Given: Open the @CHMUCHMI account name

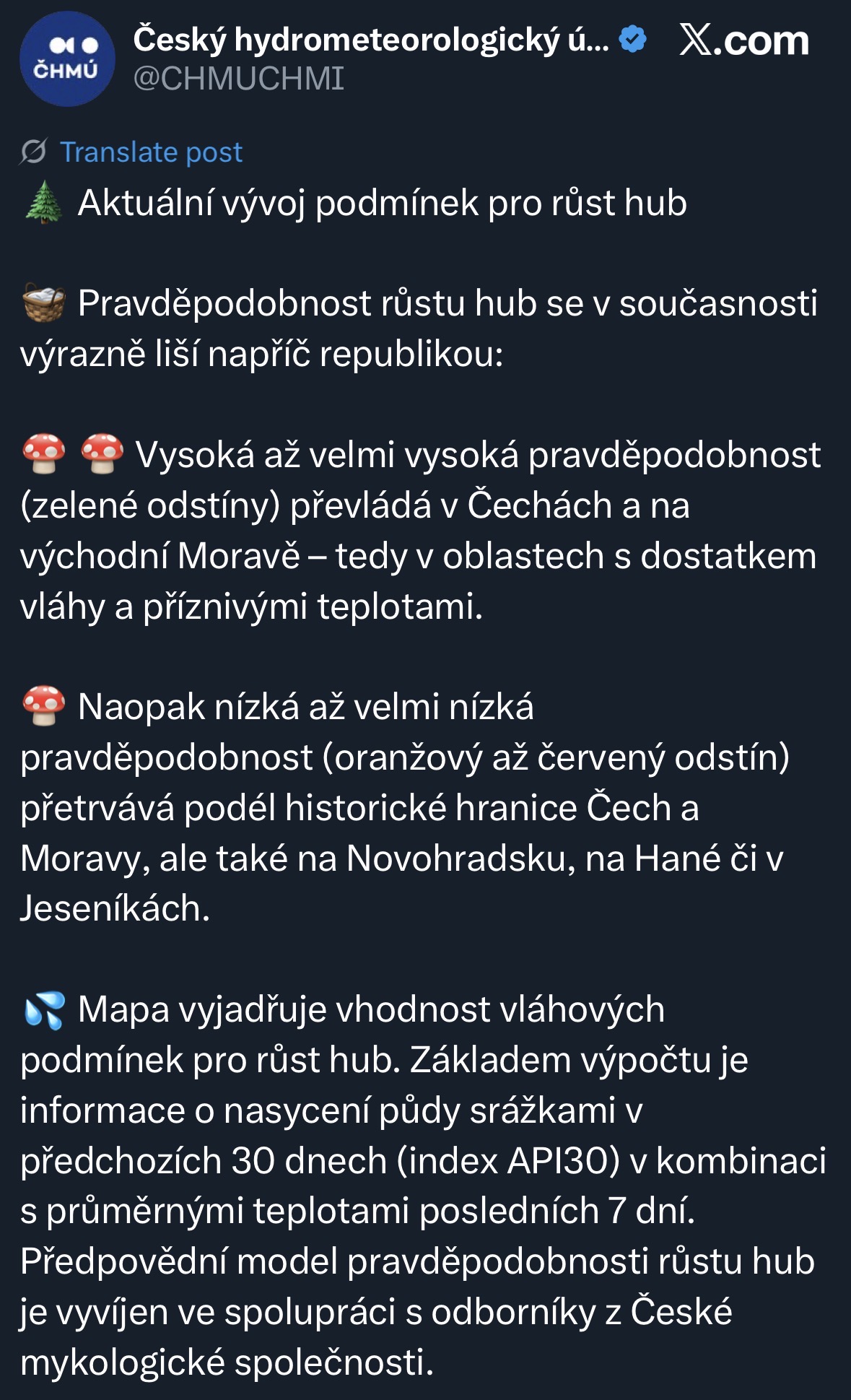Looking at the screenshot, I should [239, 79].
